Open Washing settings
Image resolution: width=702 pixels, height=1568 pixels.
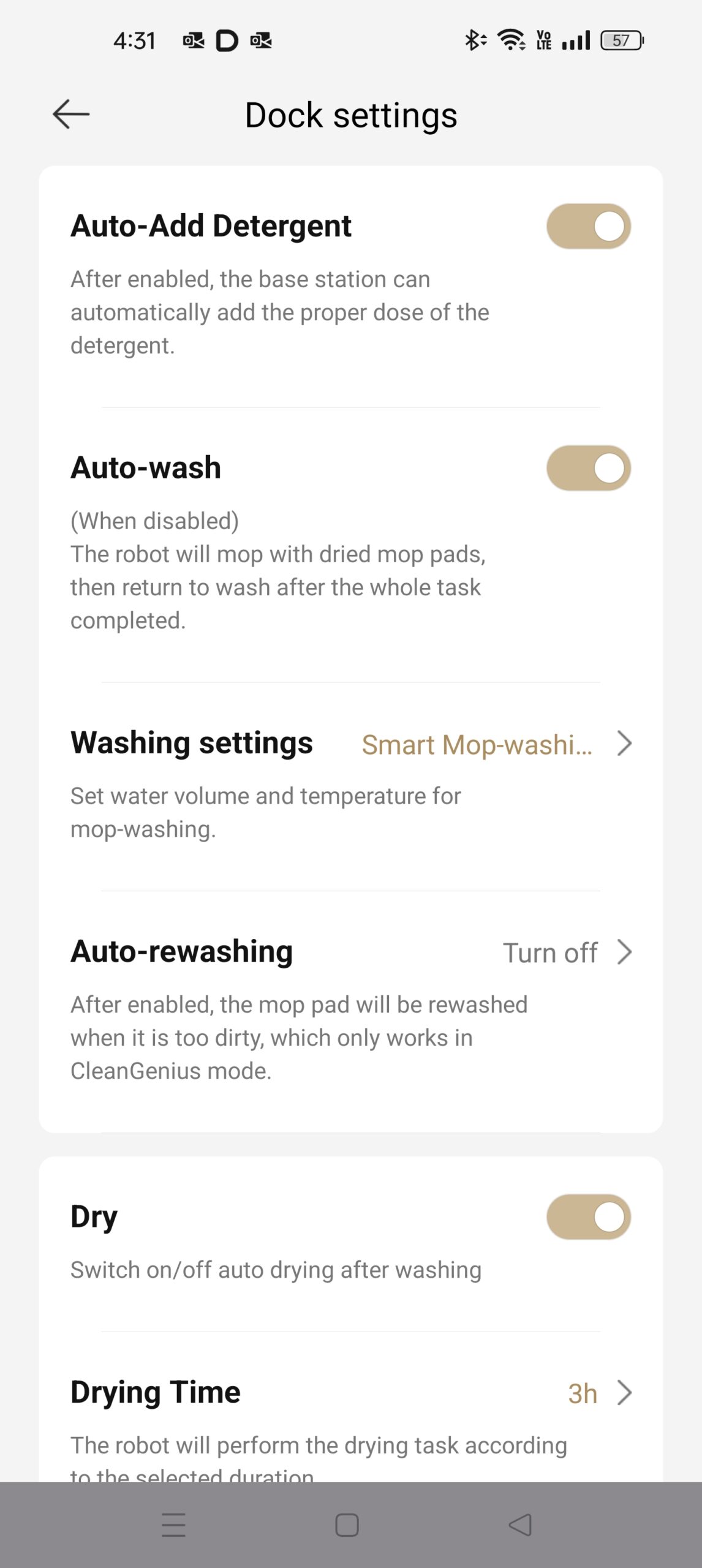pos(350,744)
